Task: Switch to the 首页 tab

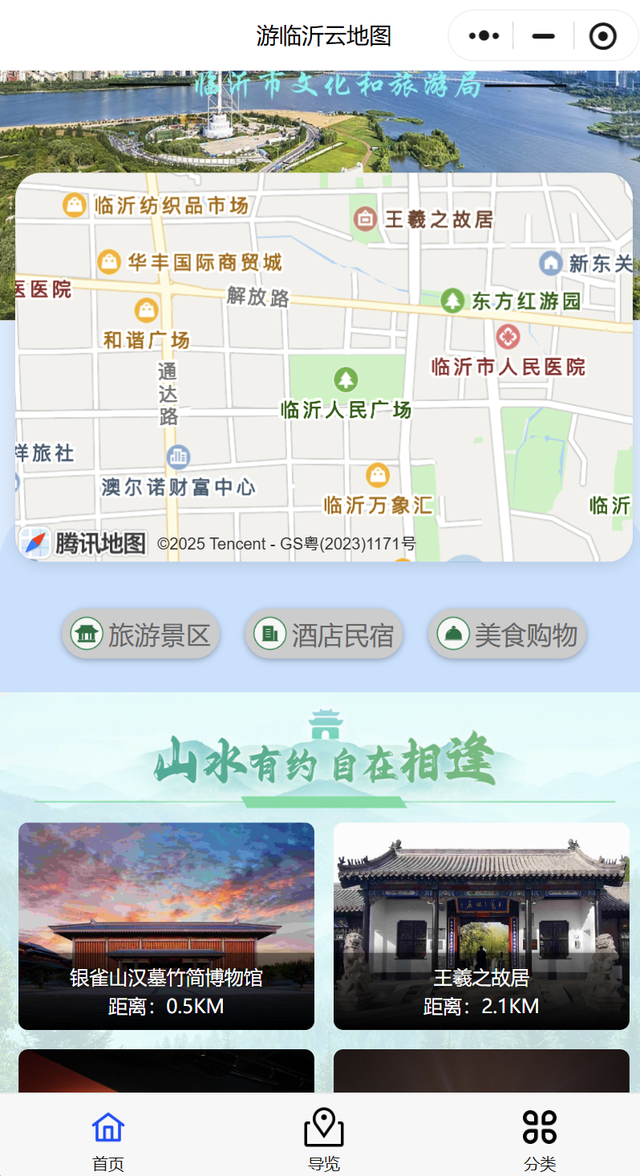Action: [x=108, y=1139]
